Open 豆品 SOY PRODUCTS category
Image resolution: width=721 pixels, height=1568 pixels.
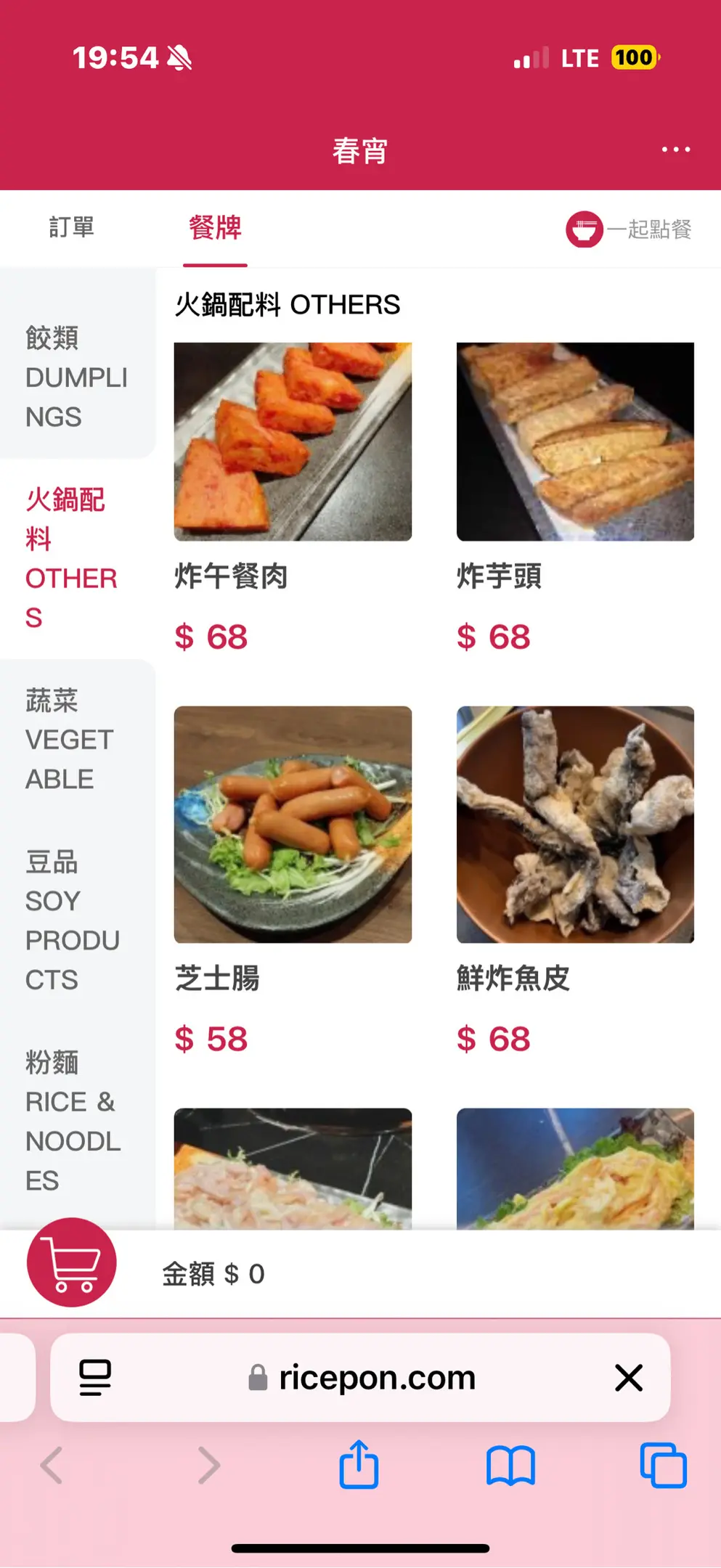[73, 920]
